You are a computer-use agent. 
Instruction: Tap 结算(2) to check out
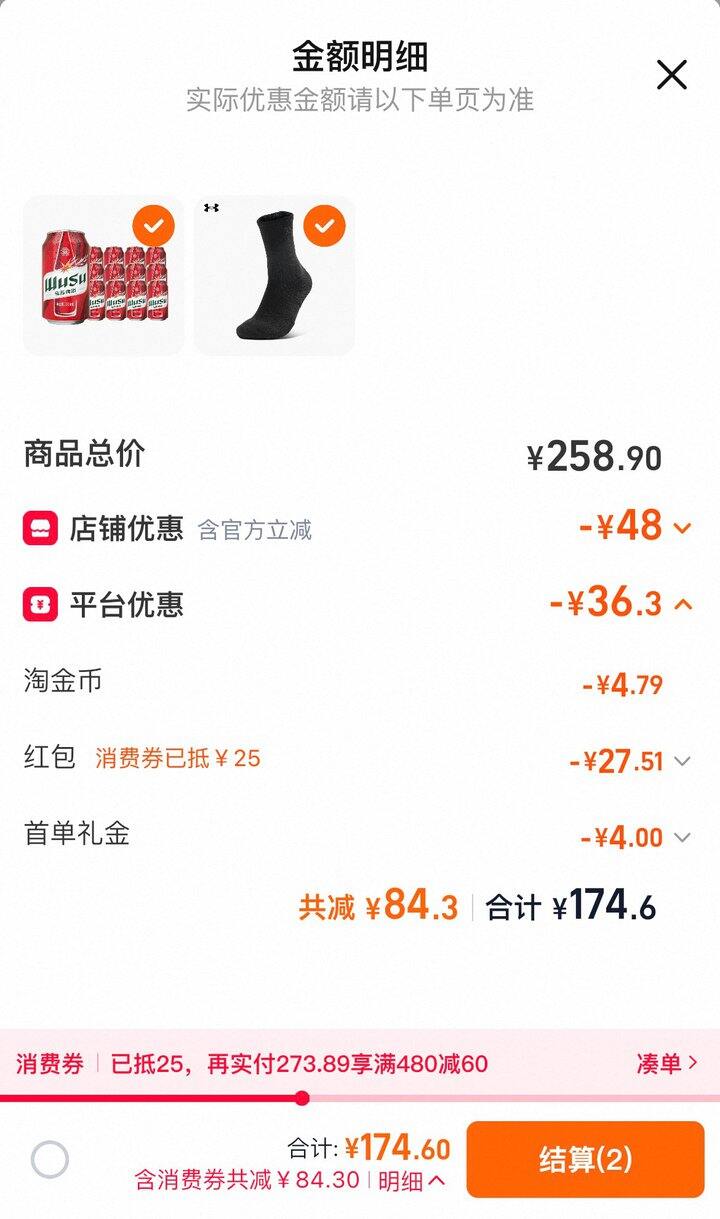click(x=585, y=1159)
